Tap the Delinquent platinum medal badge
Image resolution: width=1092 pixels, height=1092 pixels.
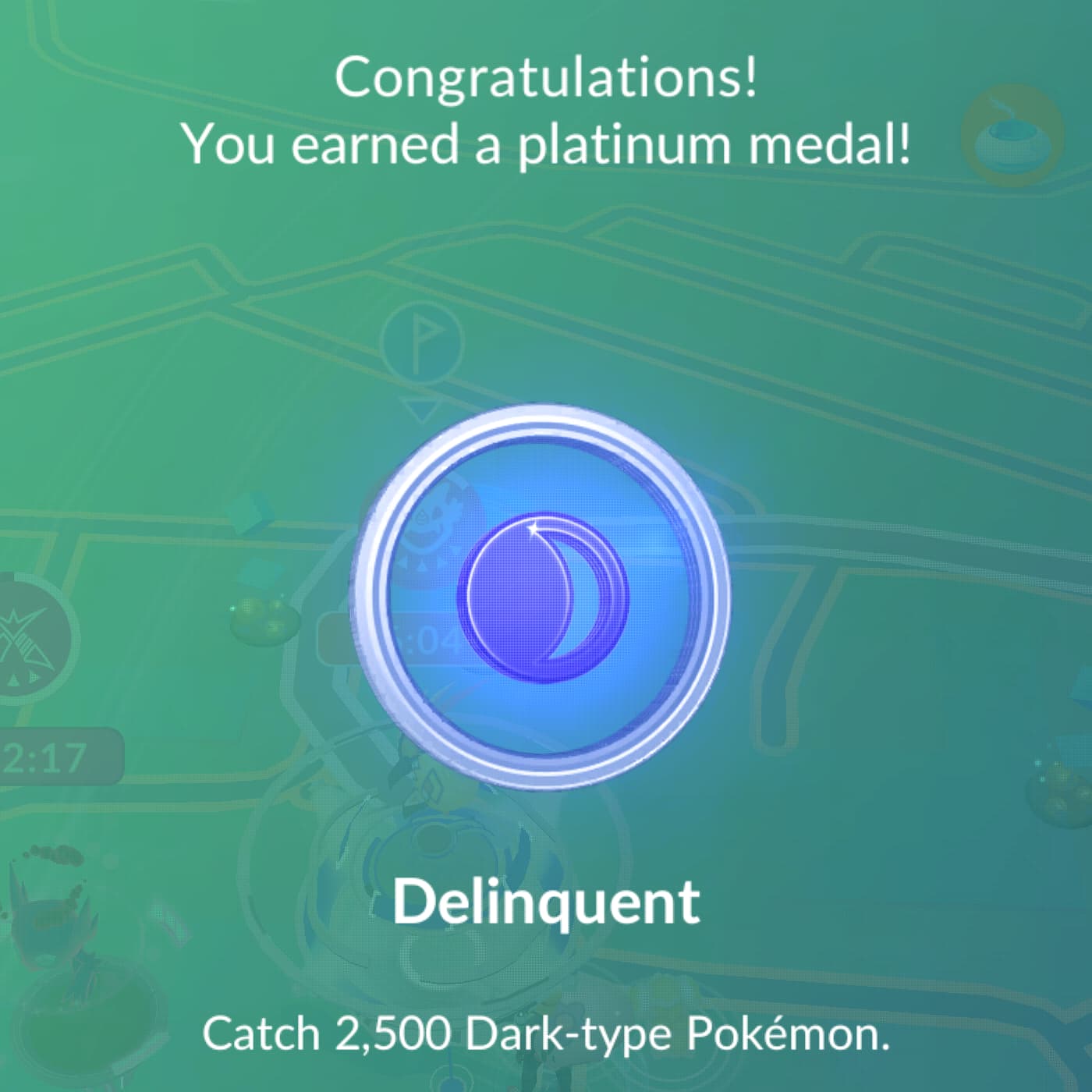(544, 597)
